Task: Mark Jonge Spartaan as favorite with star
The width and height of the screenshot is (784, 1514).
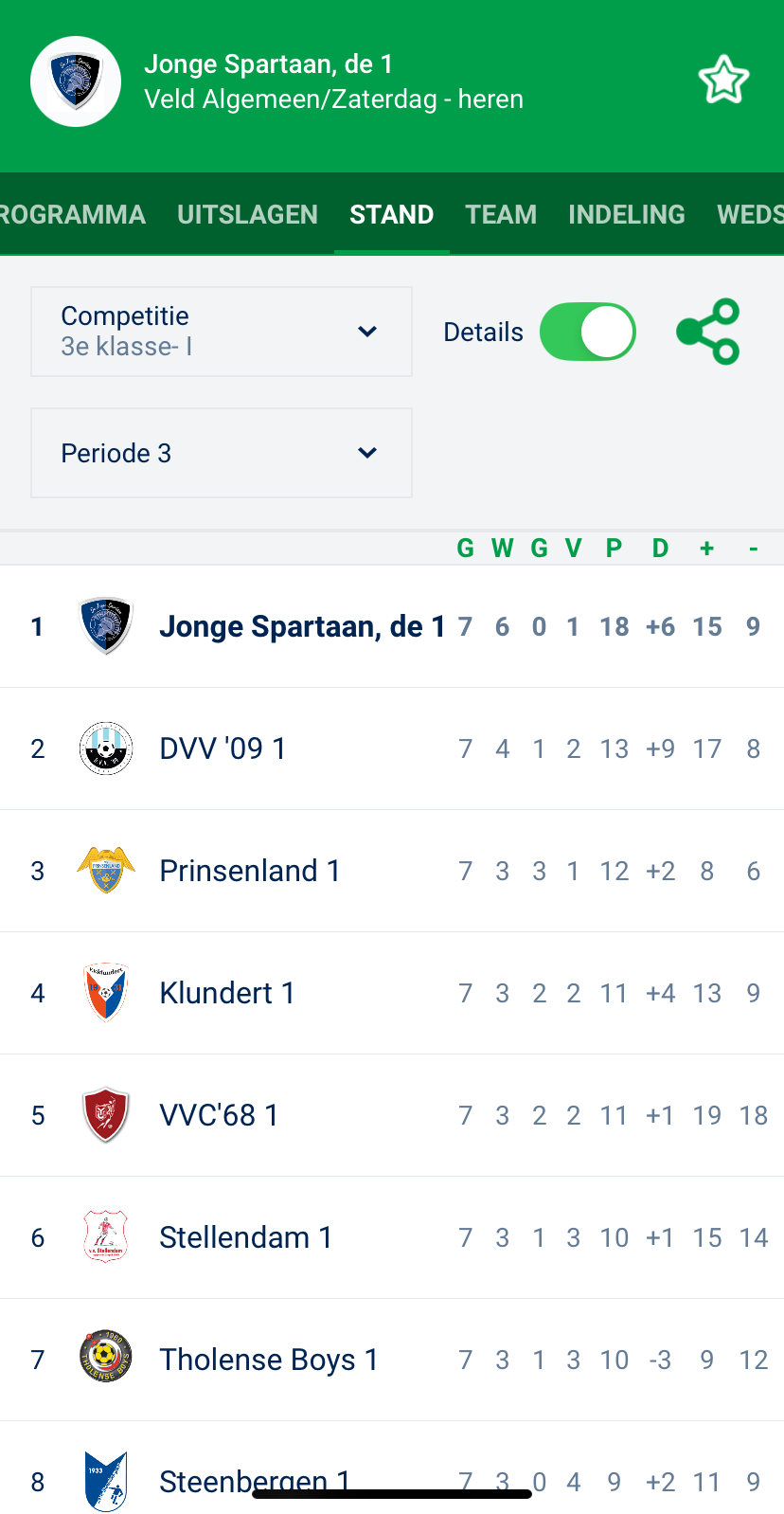Action: [x=723, y=81]
